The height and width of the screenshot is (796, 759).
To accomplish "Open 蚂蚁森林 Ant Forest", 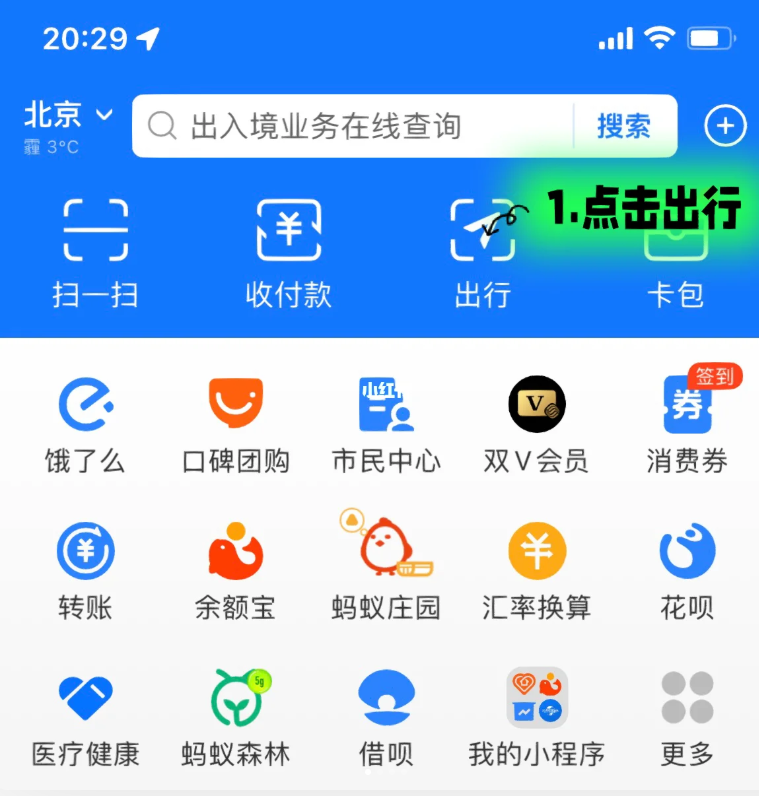I will coord(235,715).
